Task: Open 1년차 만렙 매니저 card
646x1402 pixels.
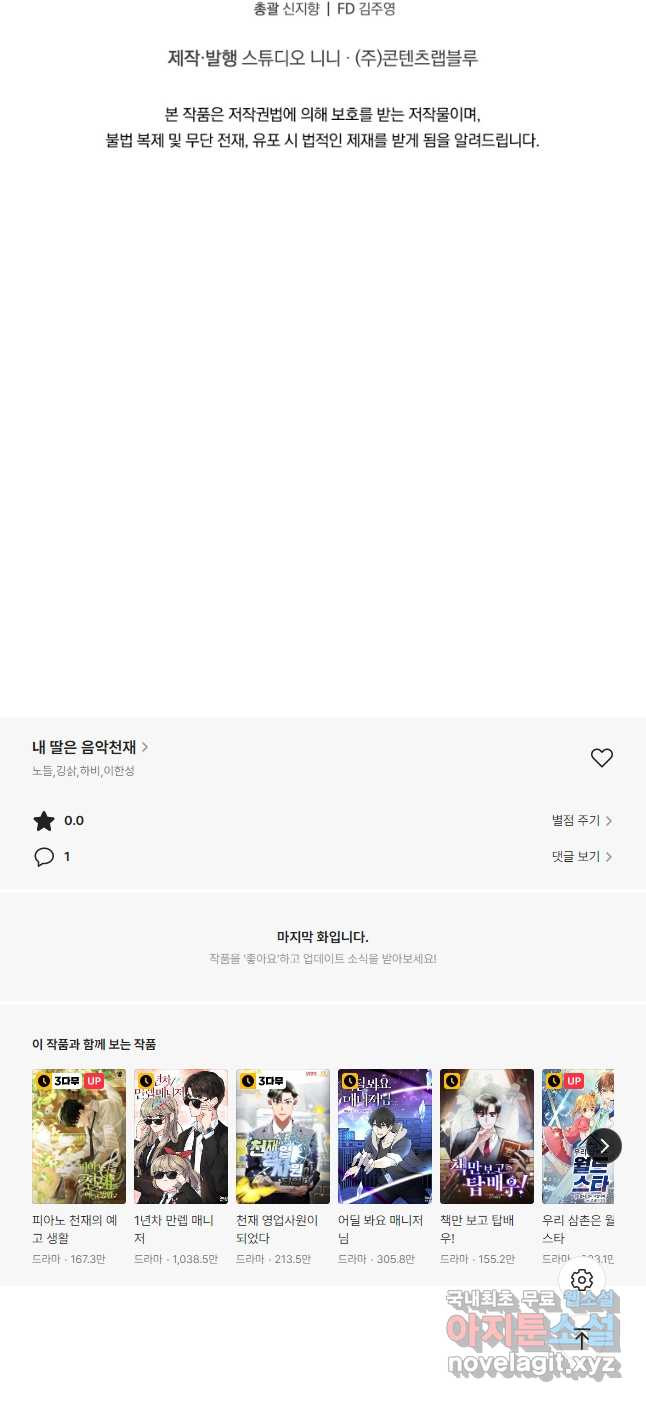Action: click(181, 1136)
